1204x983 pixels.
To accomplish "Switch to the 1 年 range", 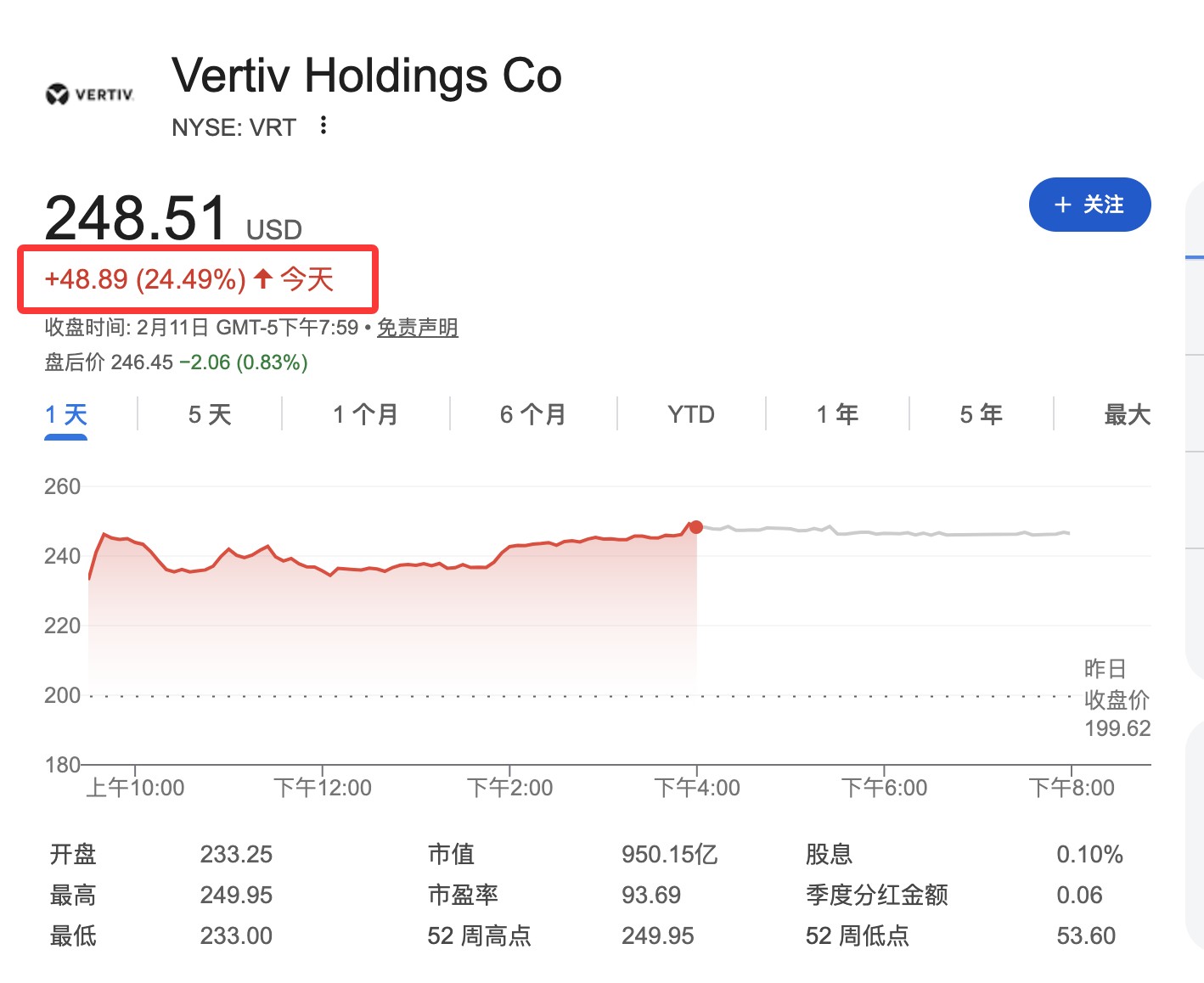I will [837, 414].
